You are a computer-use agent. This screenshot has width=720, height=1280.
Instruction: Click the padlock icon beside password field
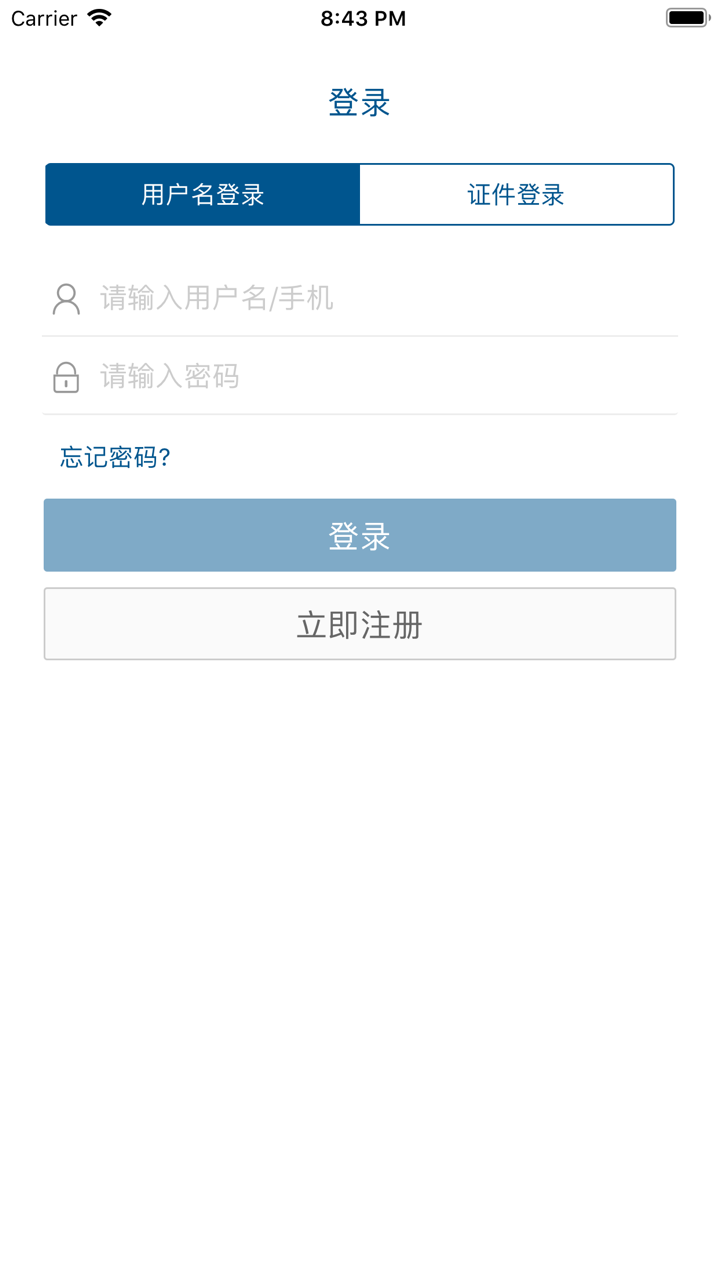click(x=65, y=377)
